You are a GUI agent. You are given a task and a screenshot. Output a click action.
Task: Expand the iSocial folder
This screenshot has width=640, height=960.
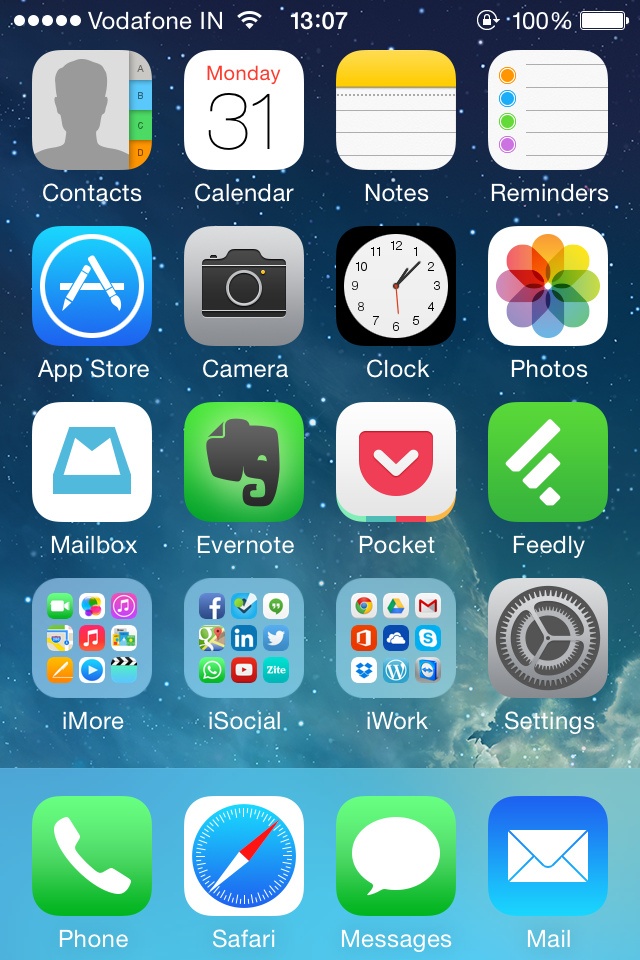click(x=244, y=638)
